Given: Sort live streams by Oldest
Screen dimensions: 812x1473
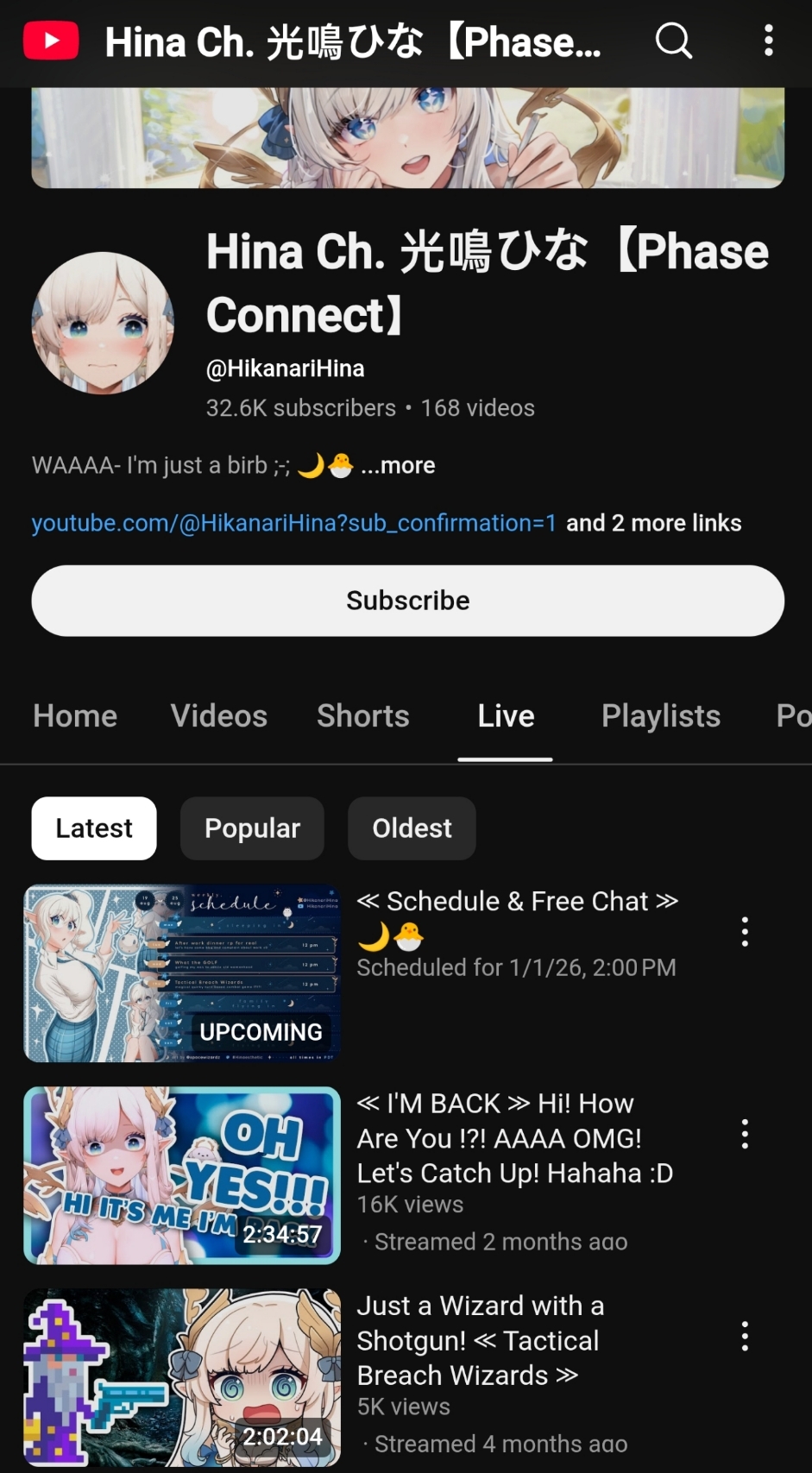Looking at the screenshot, I should (x=412, y=828).
